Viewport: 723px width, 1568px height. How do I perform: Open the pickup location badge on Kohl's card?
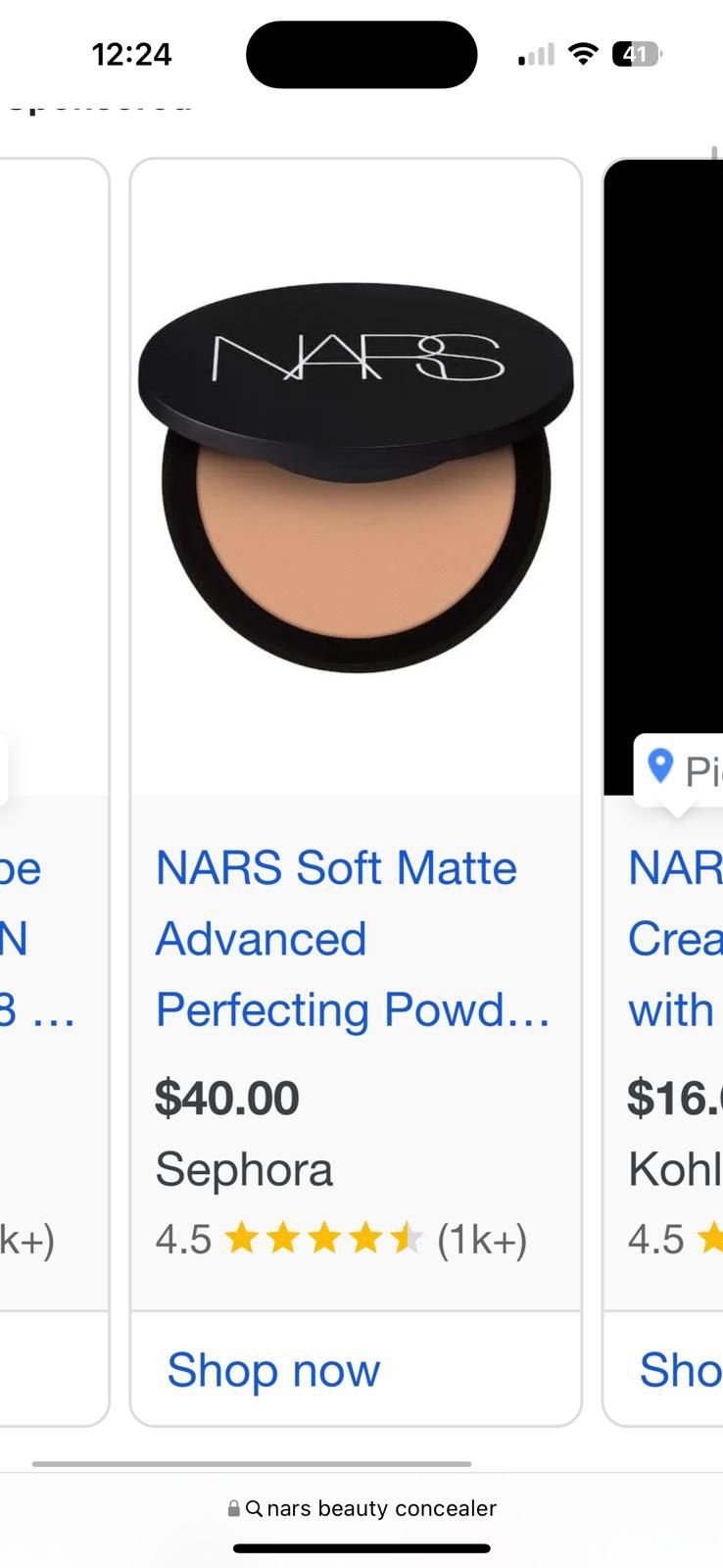679,770
